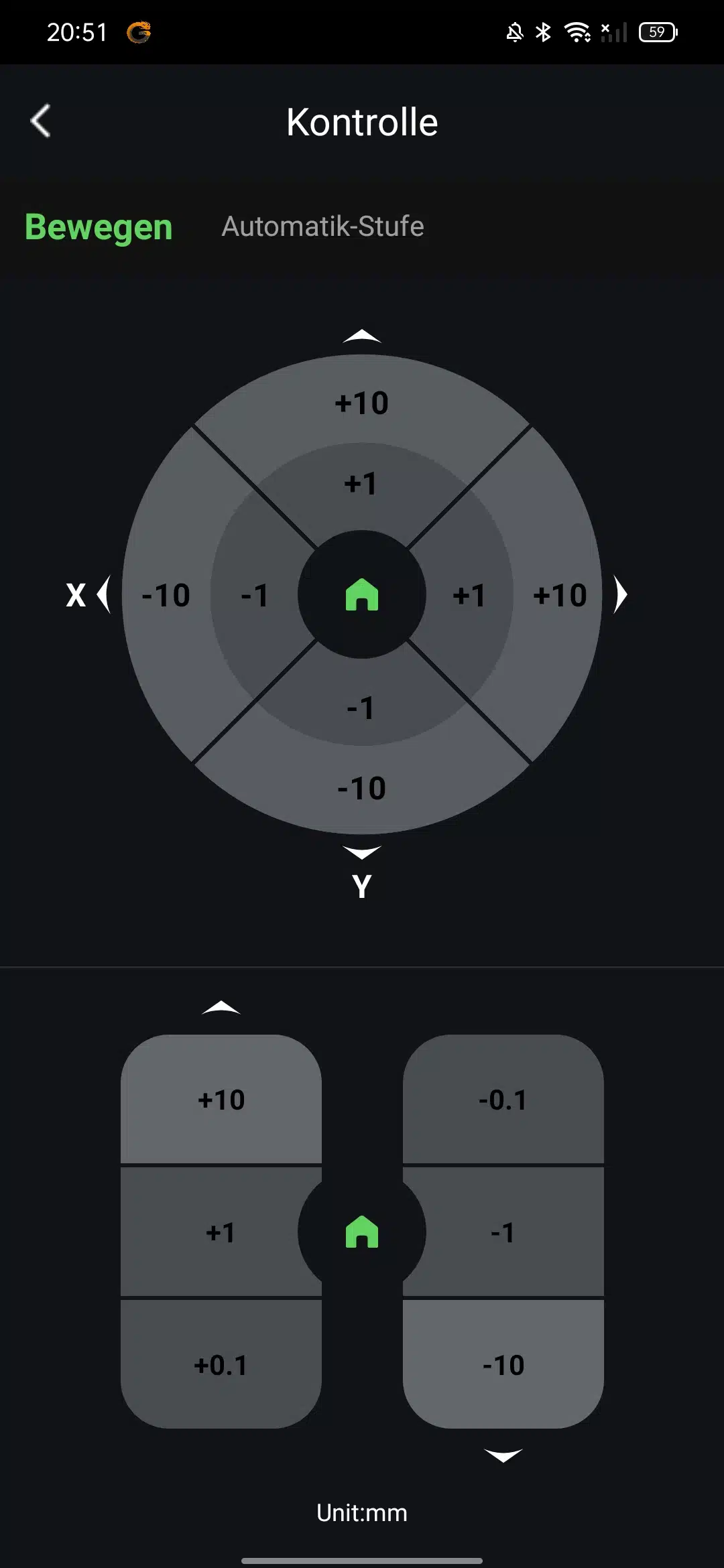Move Y axis by +10 on dial
724x1568 pixels.
point(362,403)
